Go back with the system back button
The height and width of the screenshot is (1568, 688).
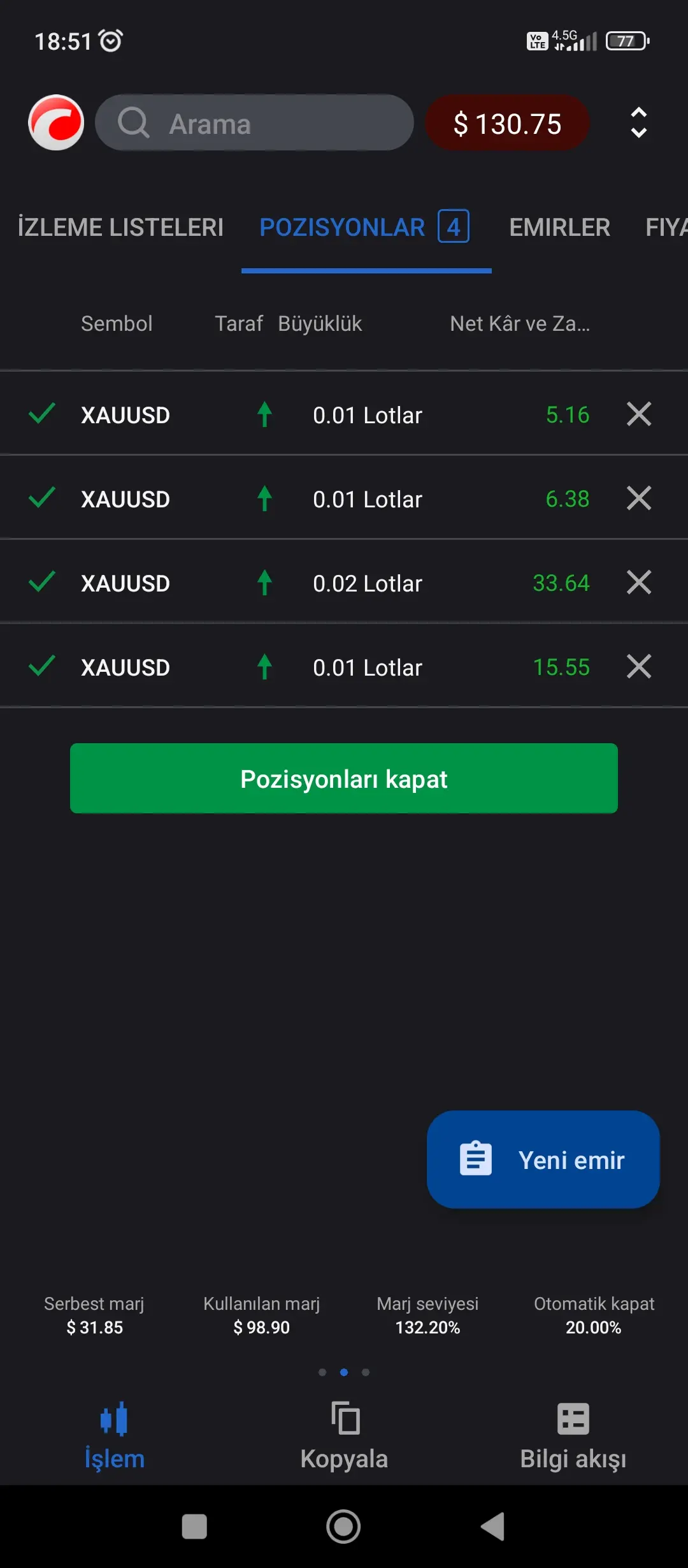[492, 1527]
